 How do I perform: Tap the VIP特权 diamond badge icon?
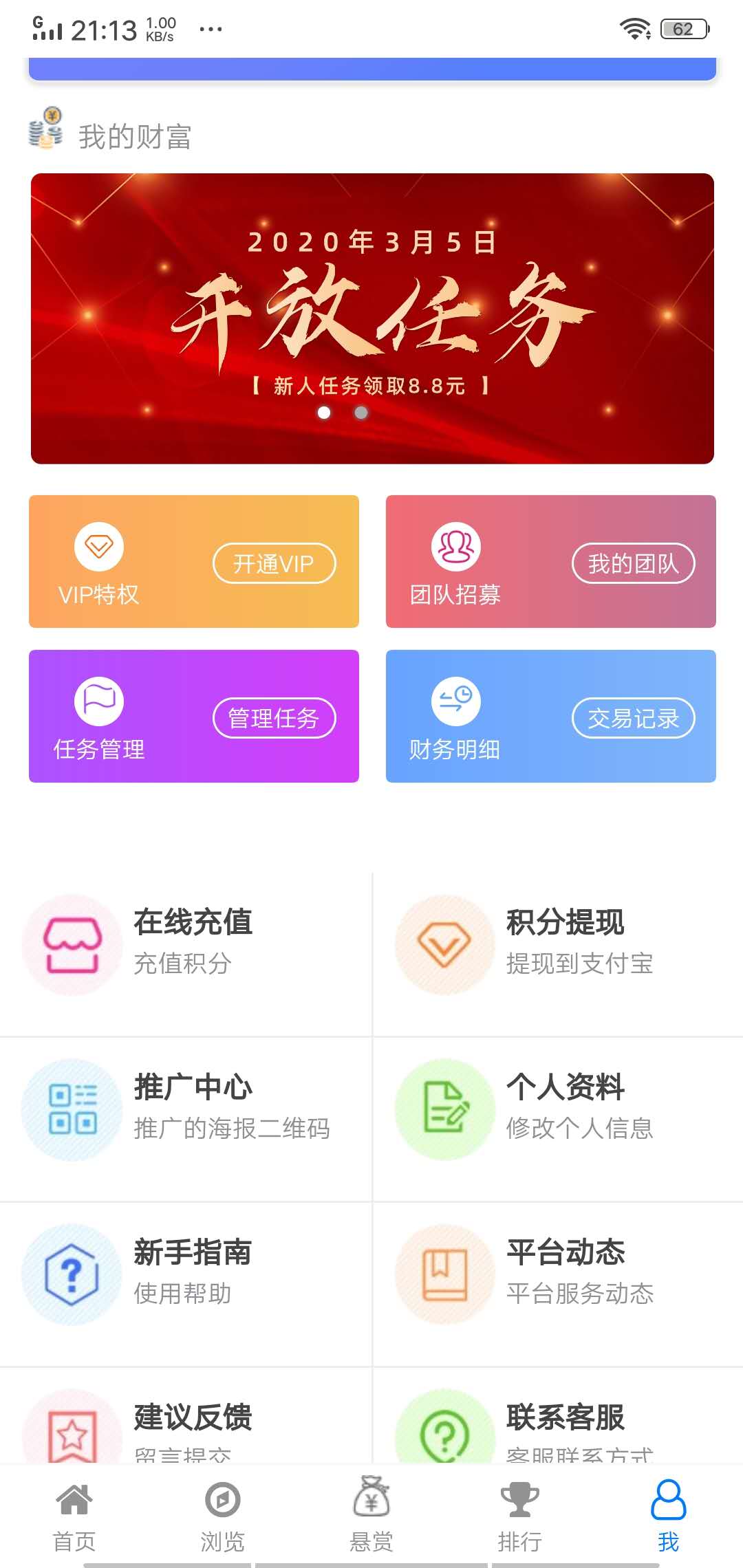99,547
